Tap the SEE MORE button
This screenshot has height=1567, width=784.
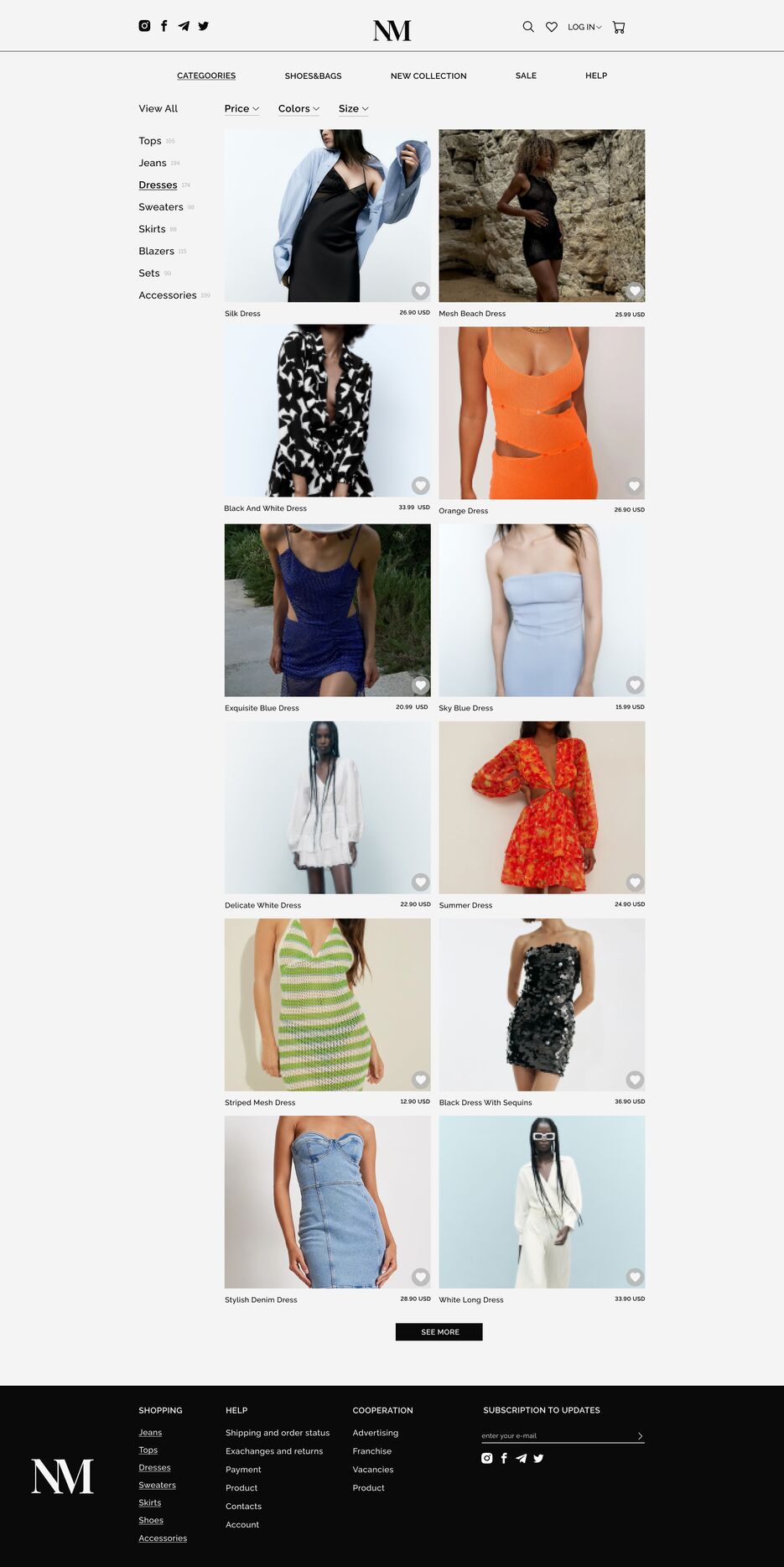coord(439,1332)
